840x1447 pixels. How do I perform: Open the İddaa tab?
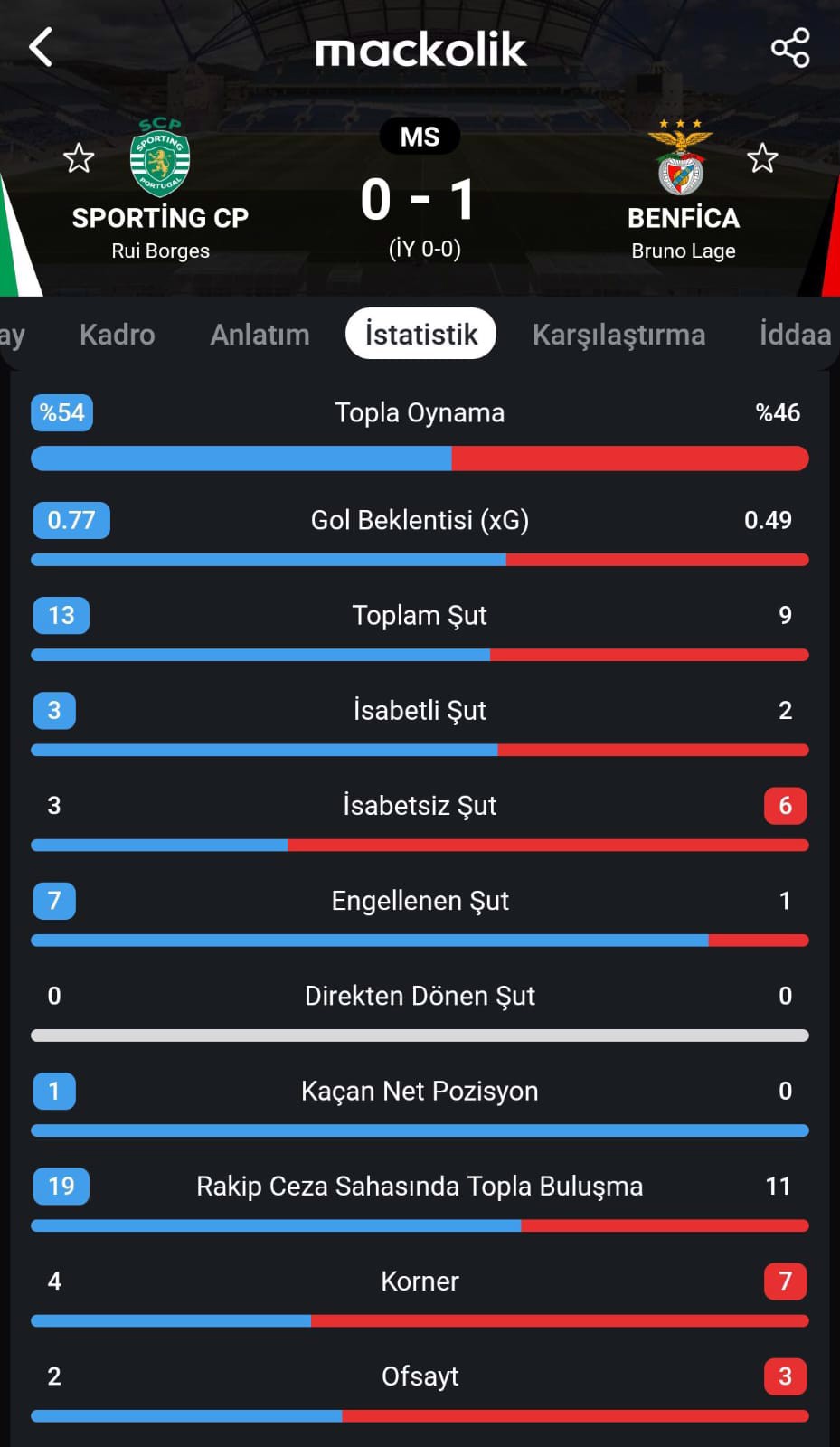pyautogui.click(x=794, y=335)
